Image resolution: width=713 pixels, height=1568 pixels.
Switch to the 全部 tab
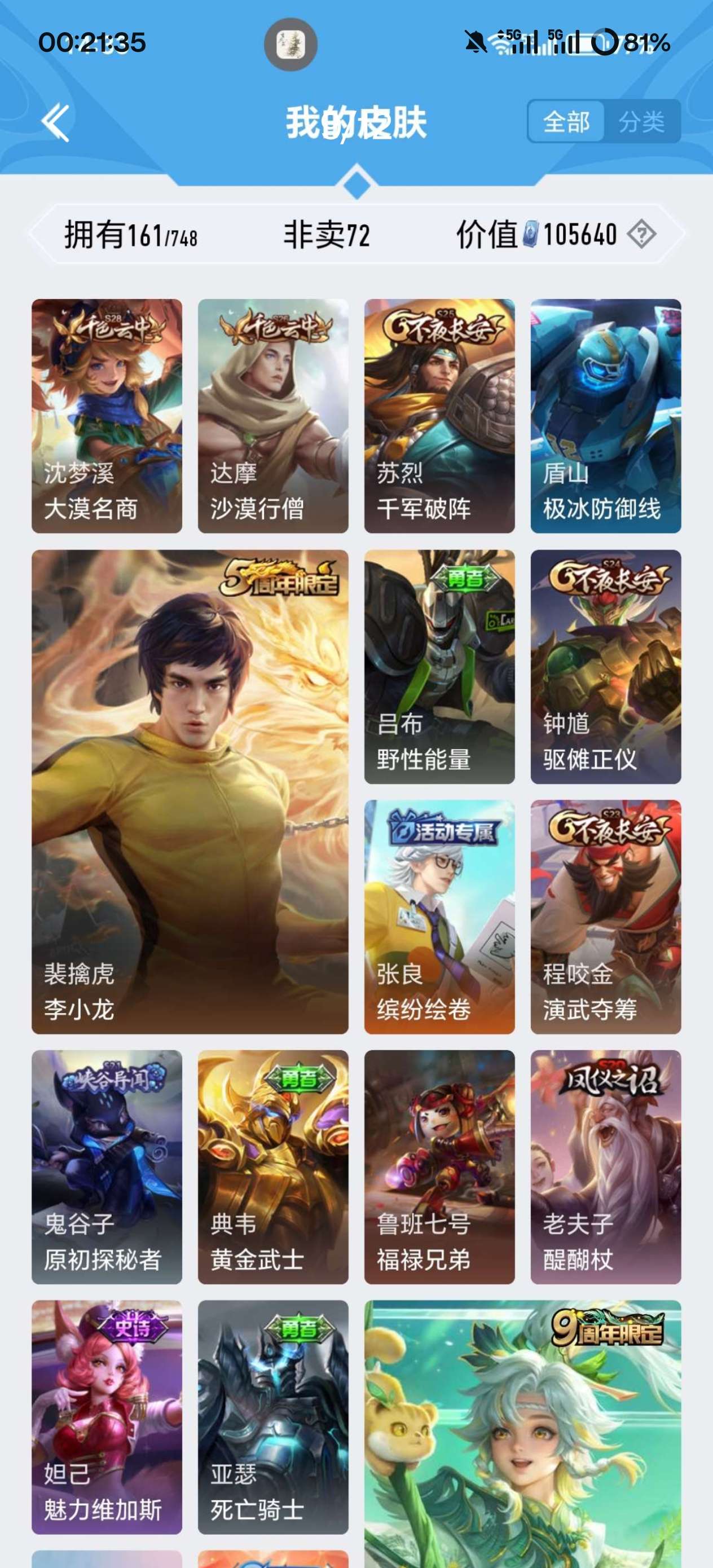click(x=566, y=122)
